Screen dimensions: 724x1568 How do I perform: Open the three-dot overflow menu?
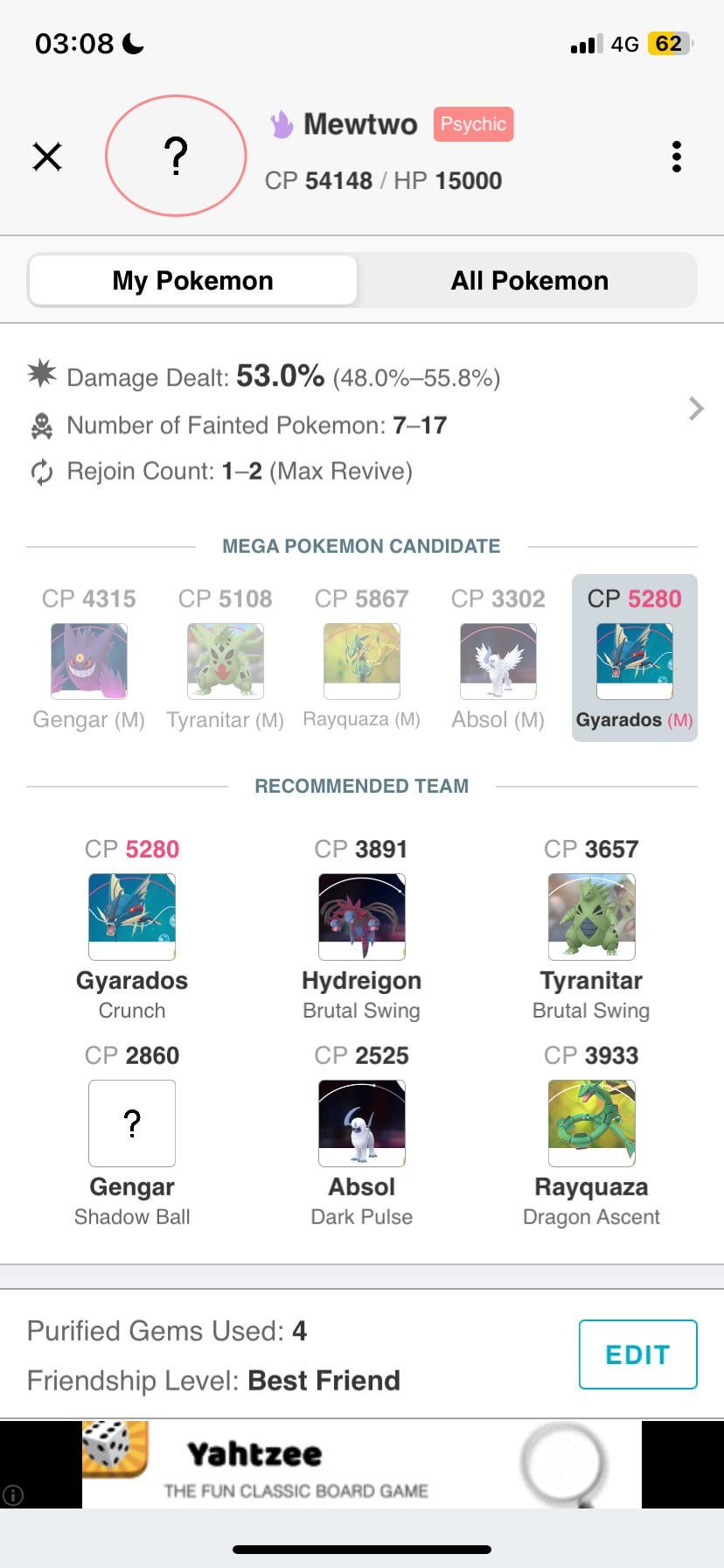click(676, 157)
